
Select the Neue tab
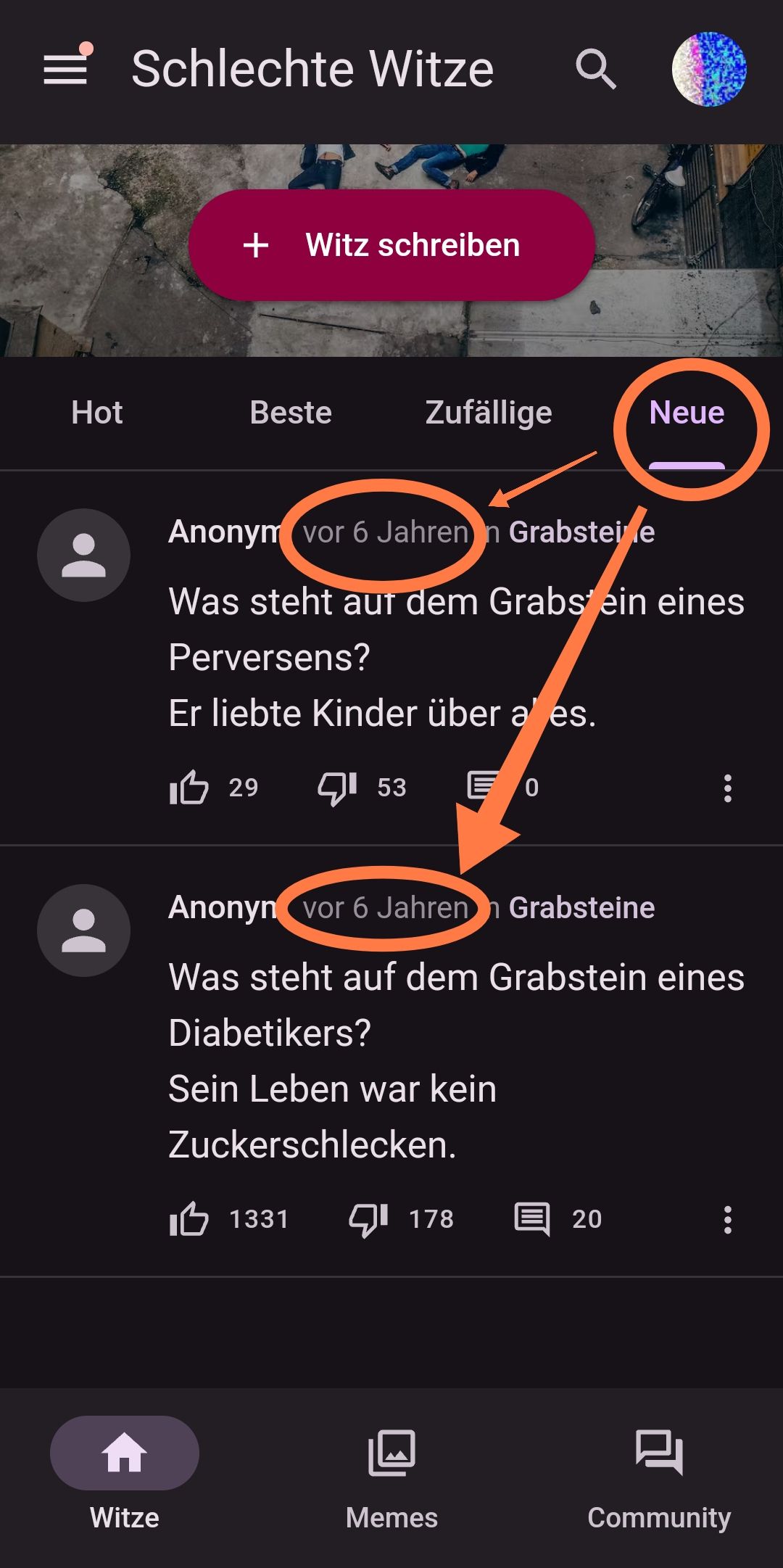(687, 413)
